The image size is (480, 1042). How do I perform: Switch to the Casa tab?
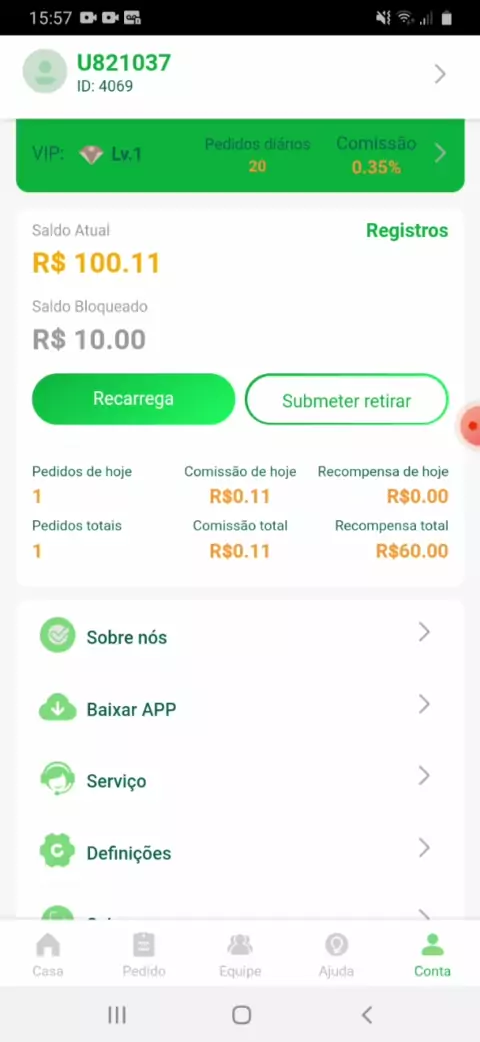point(48,954)
